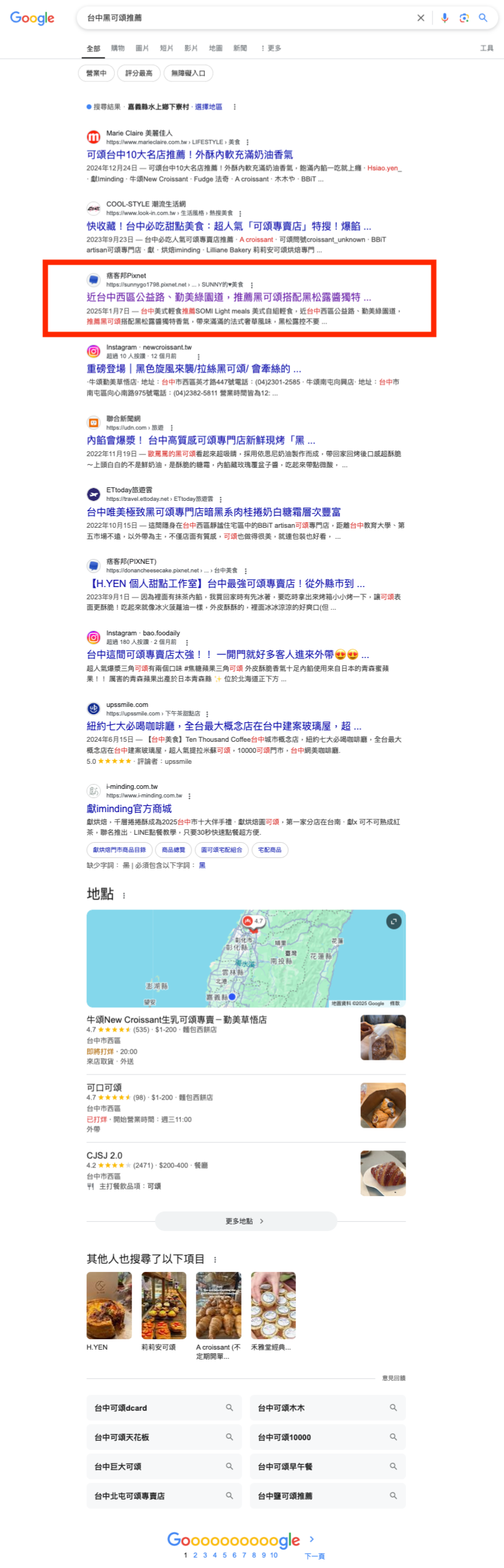Start a voice search with the microphone
Viewport: 504px width, 1568px height.
click(x=445, y=18)
